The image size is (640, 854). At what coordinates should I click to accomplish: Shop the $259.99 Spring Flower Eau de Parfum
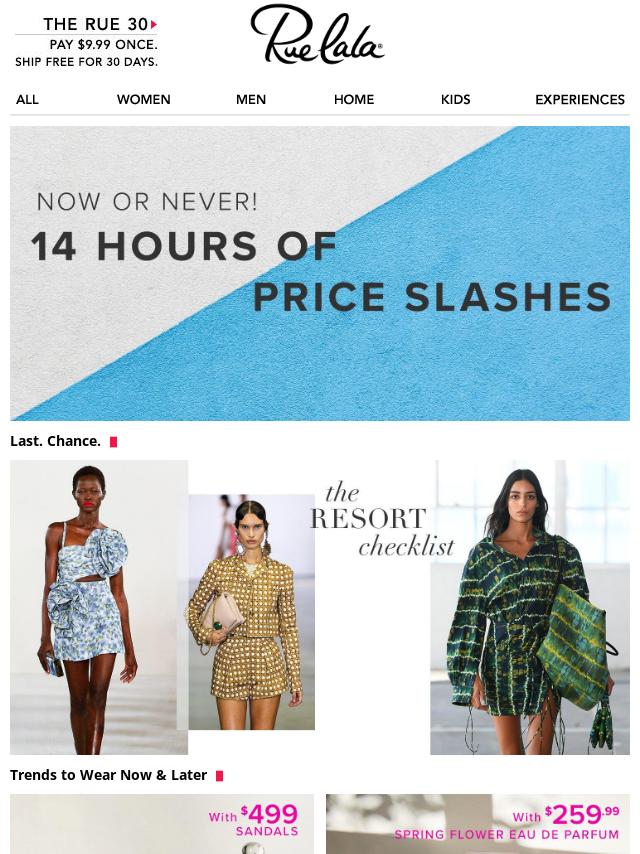478,824
